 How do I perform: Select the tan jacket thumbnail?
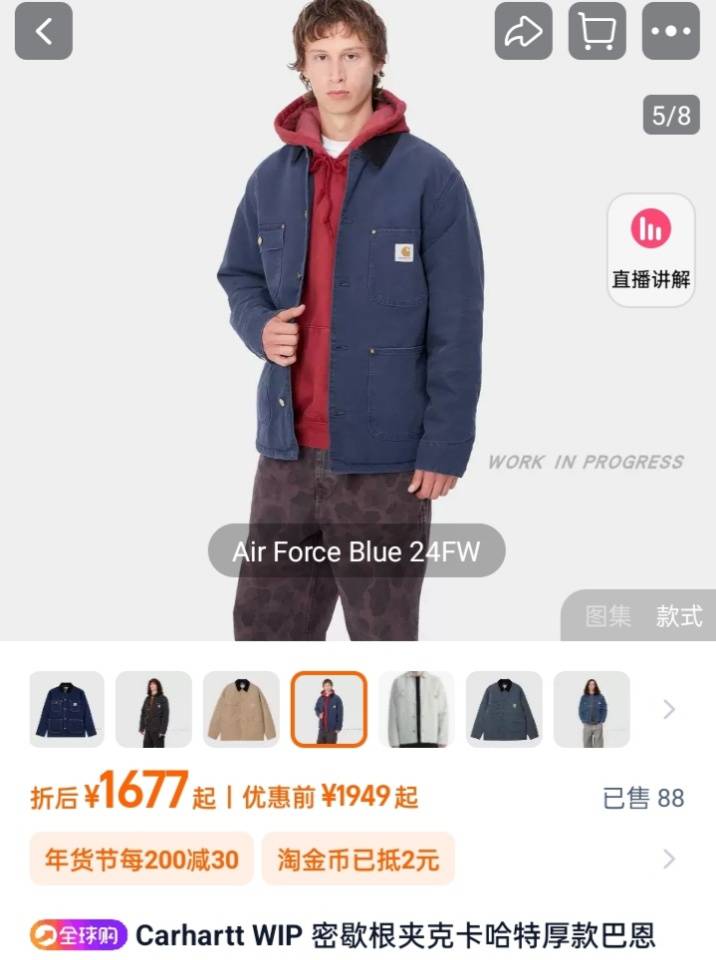coord(241,709)
